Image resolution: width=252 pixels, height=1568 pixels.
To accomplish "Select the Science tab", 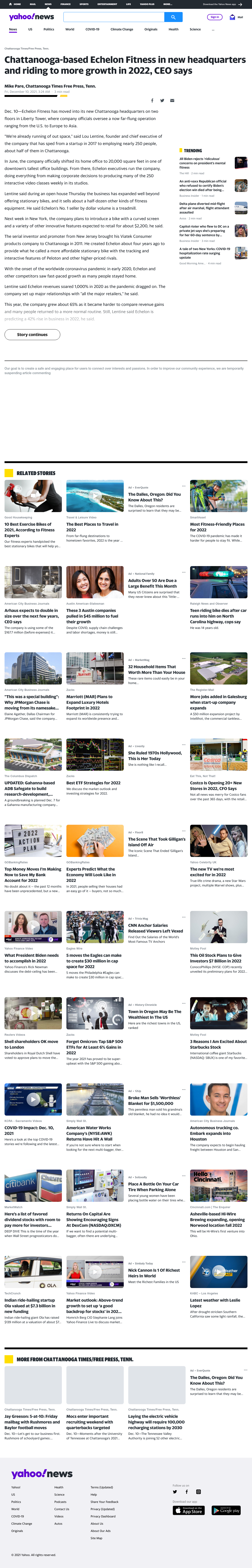I will pos(195,29).
